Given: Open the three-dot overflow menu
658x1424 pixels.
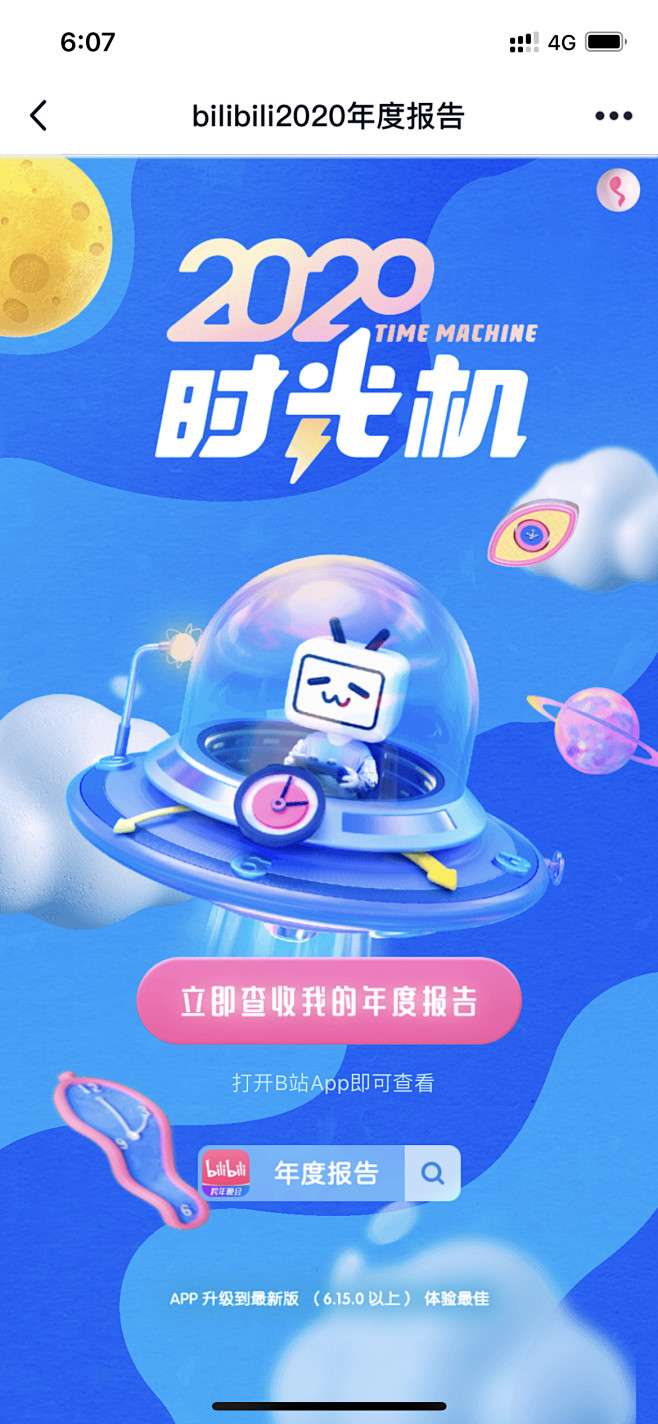Looking at the screenshot, I should point(613,116).
